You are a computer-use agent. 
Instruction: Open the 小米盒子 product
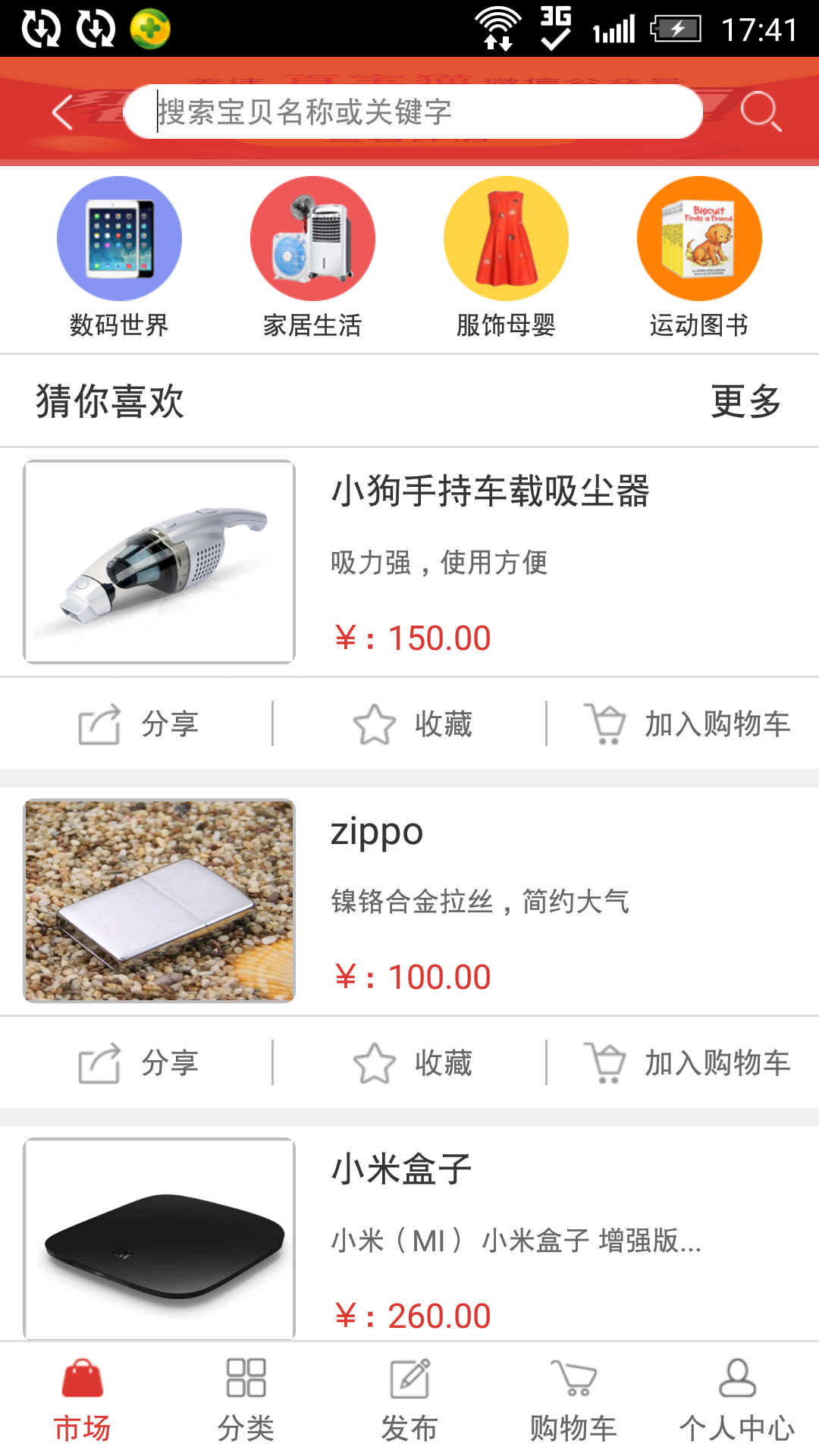(x=402, y=1169)
